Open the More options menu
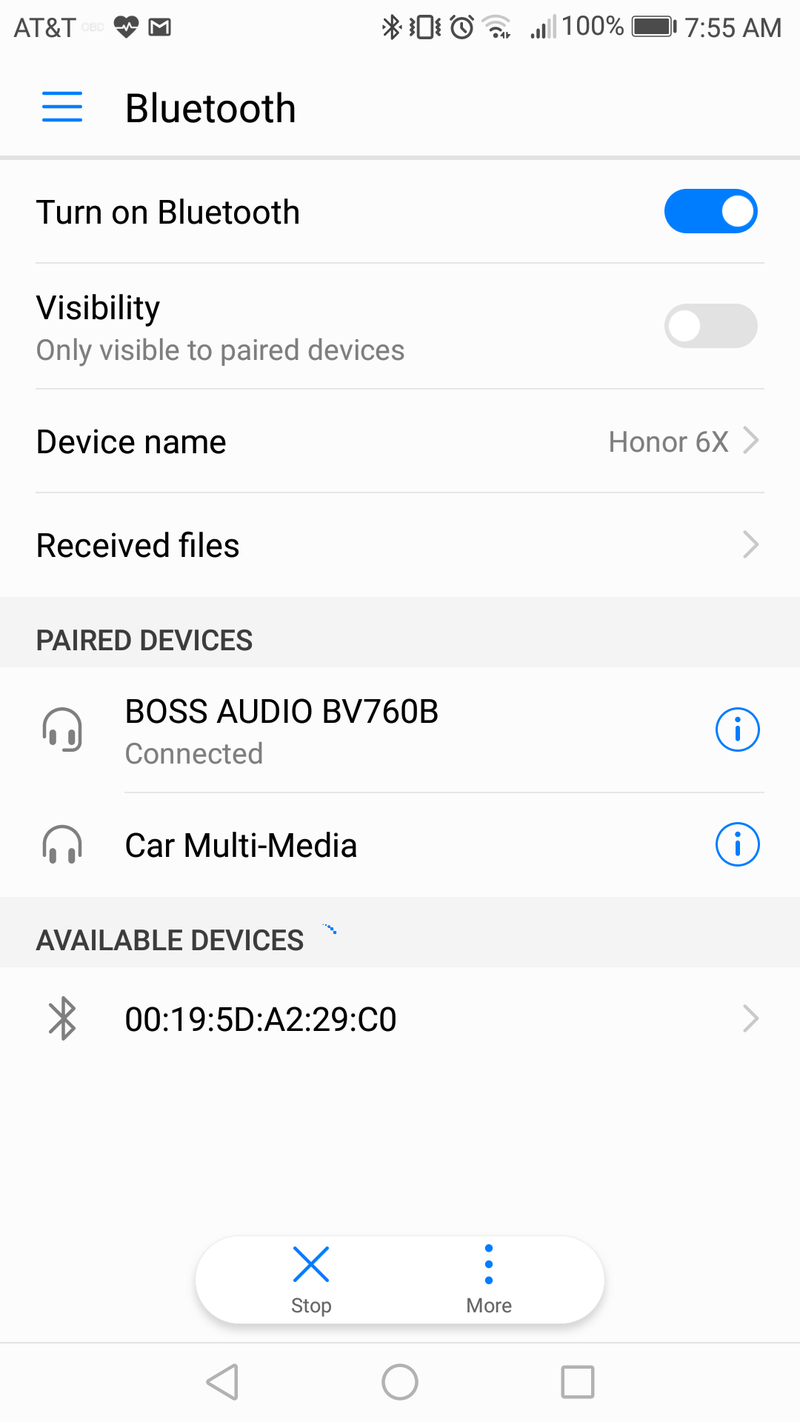Viewport: 800px width, 1422px height. point(489,1280)
